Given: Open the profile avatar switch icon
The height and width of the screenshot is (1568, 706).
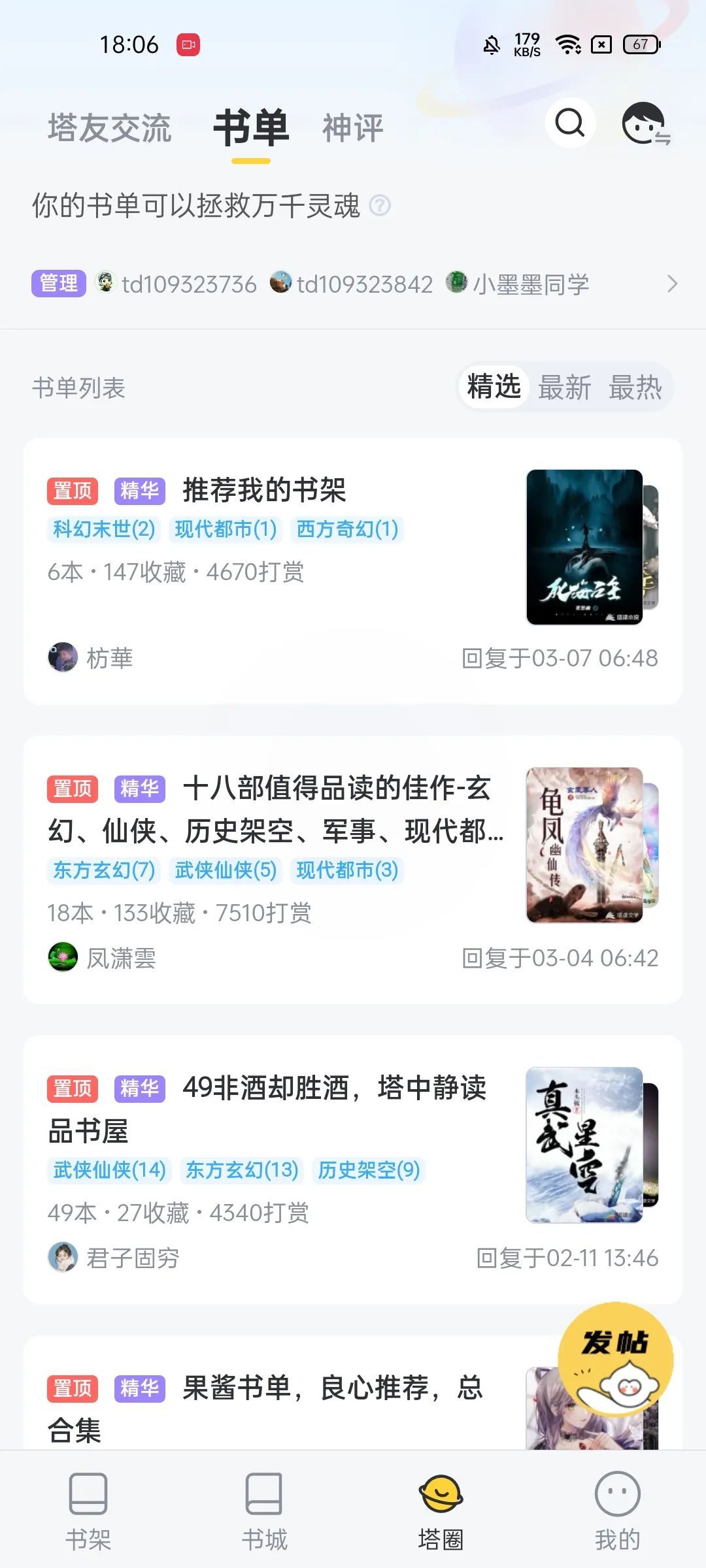Looking at the screenshot, I should pyautogui.click(x=645, y=123).
